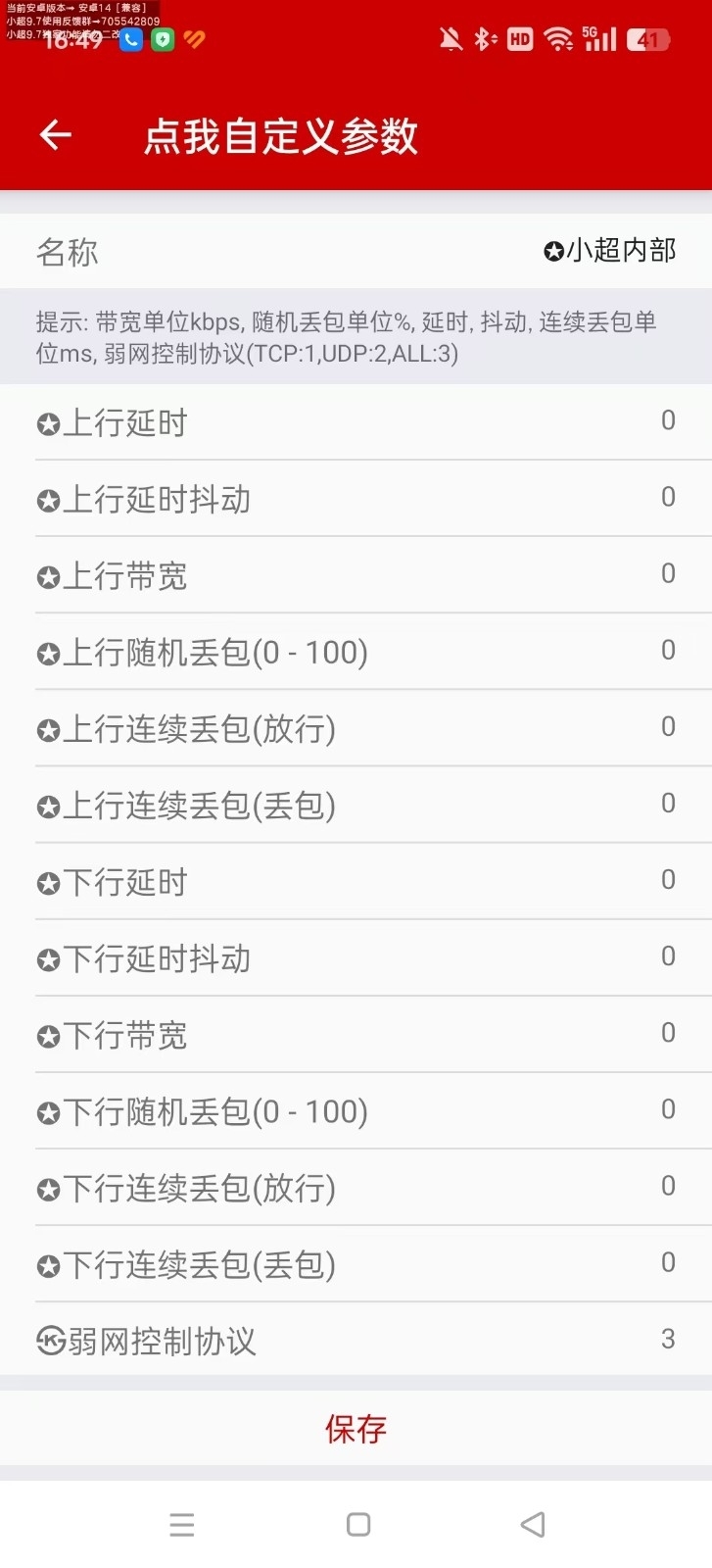Click the star icon beside 下行带宽

coord(47,1035)
